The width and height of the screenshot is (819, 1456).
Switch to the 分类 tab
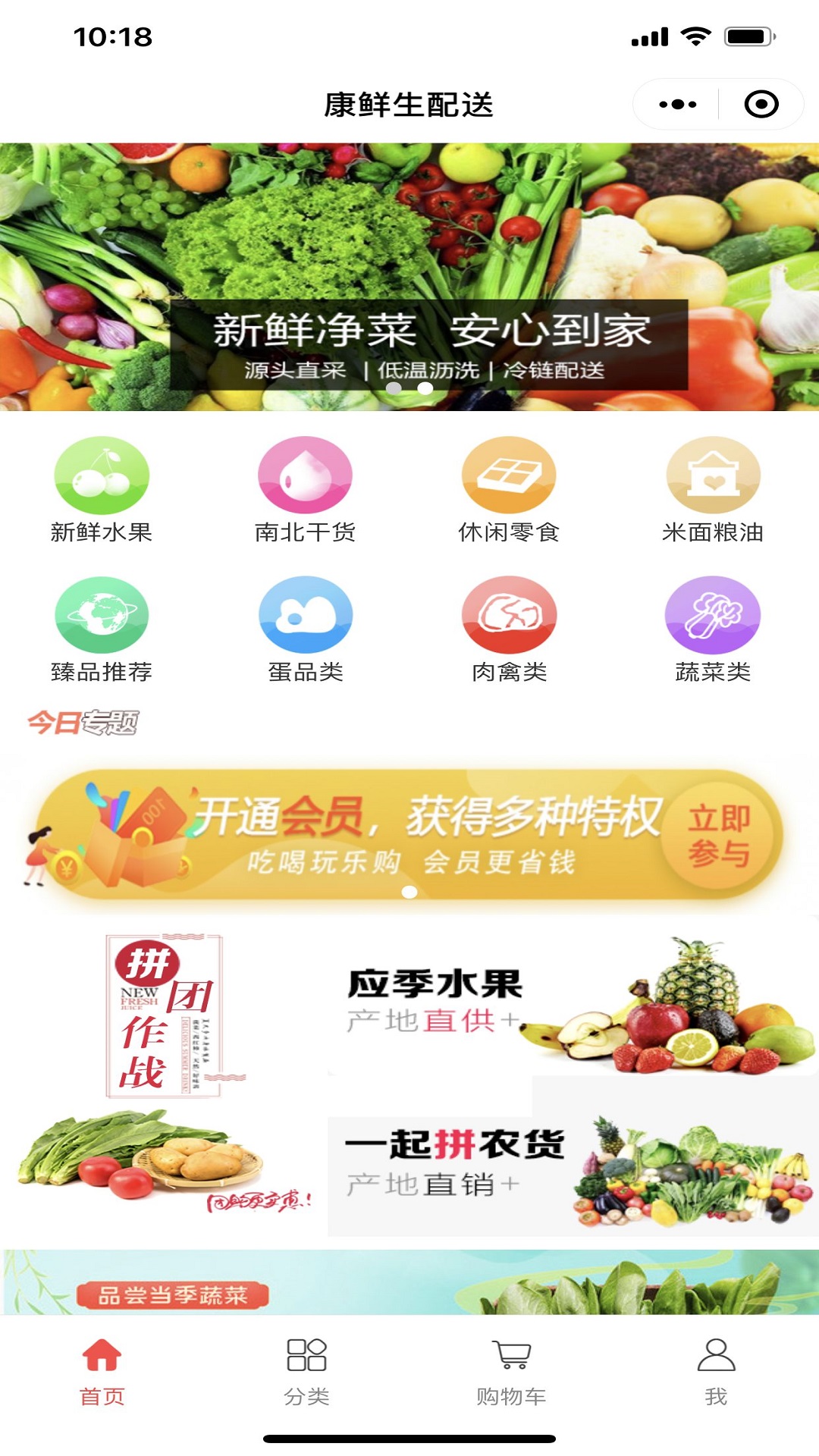(x=306, y=1373)
